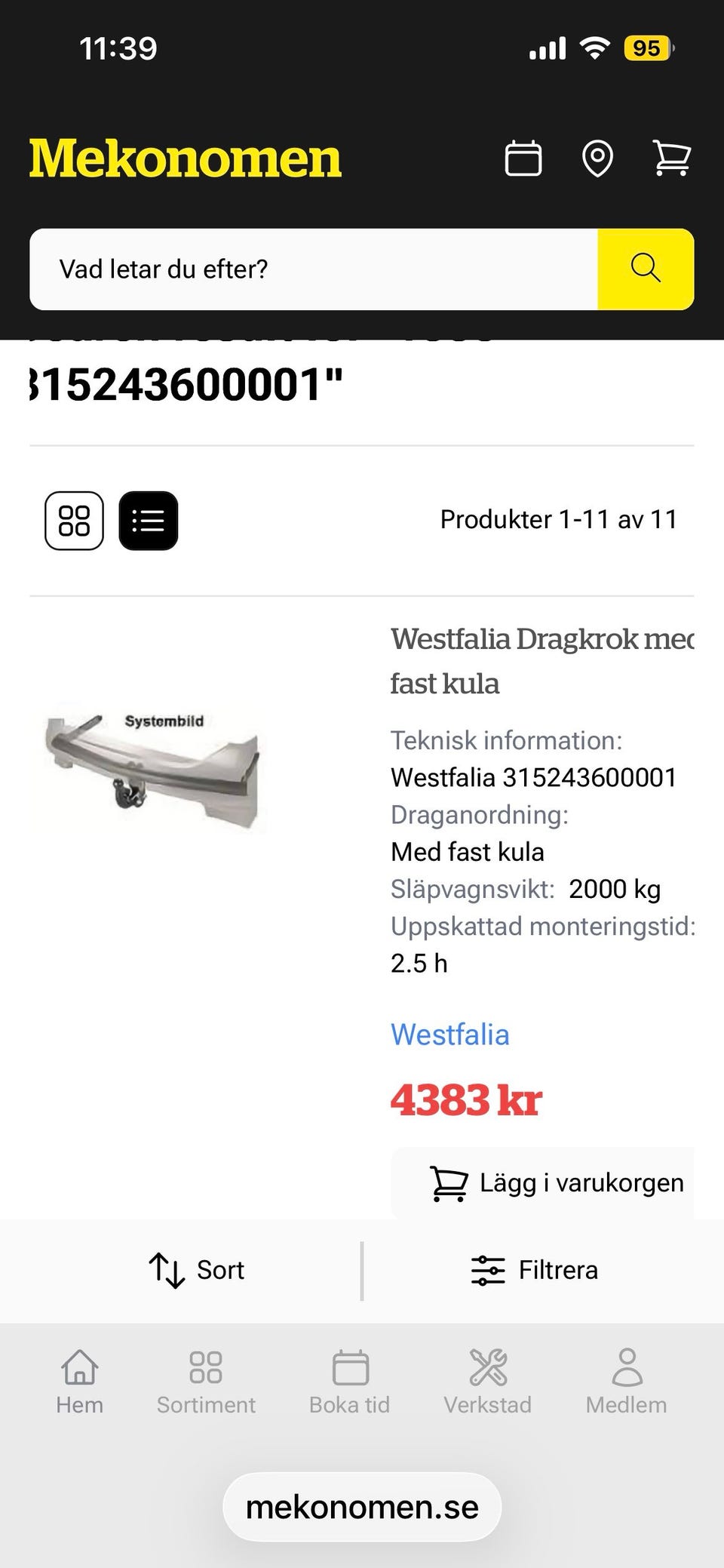Click the Westfalia brand link
Screen dimensions: 724x1568
(x=449, y=1035)
